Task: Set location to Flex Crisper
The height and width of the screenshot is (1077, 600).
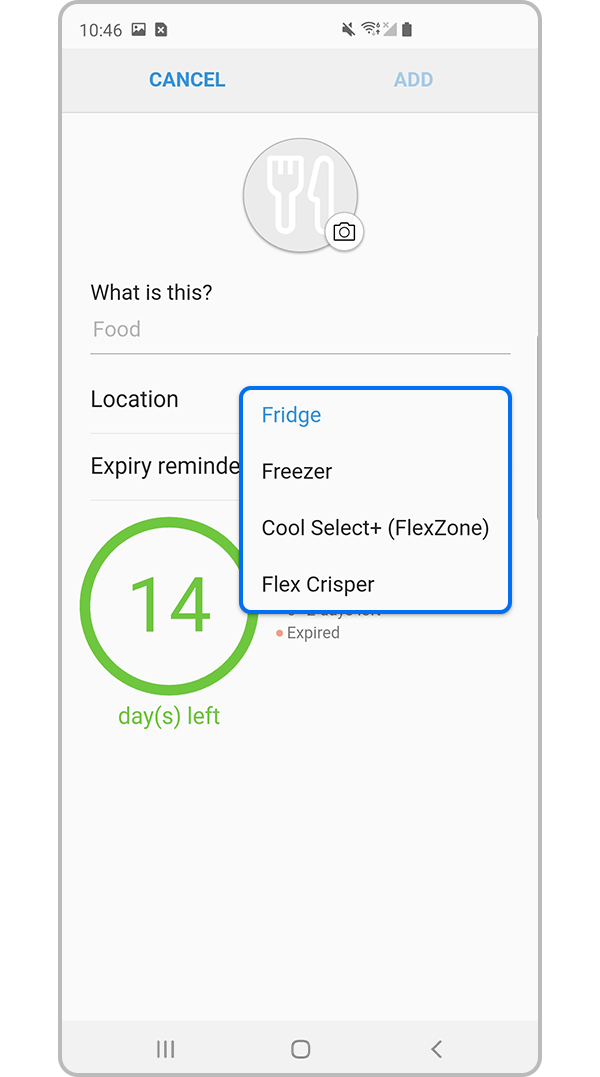Action: [x=318, y=584]
